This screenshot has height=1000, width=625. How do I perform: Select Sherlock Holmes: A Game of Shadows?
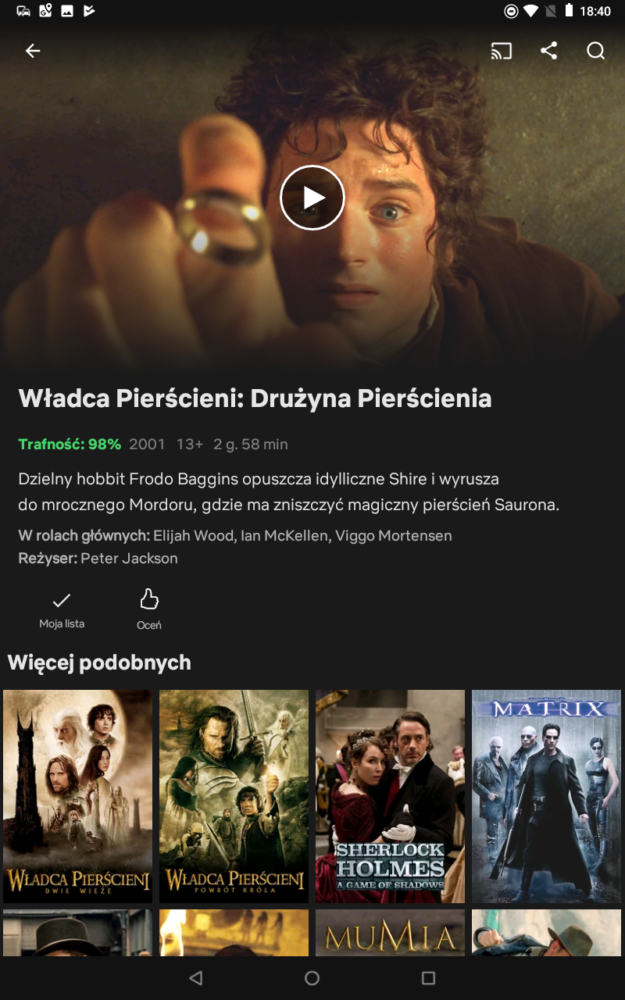point(390,796)
